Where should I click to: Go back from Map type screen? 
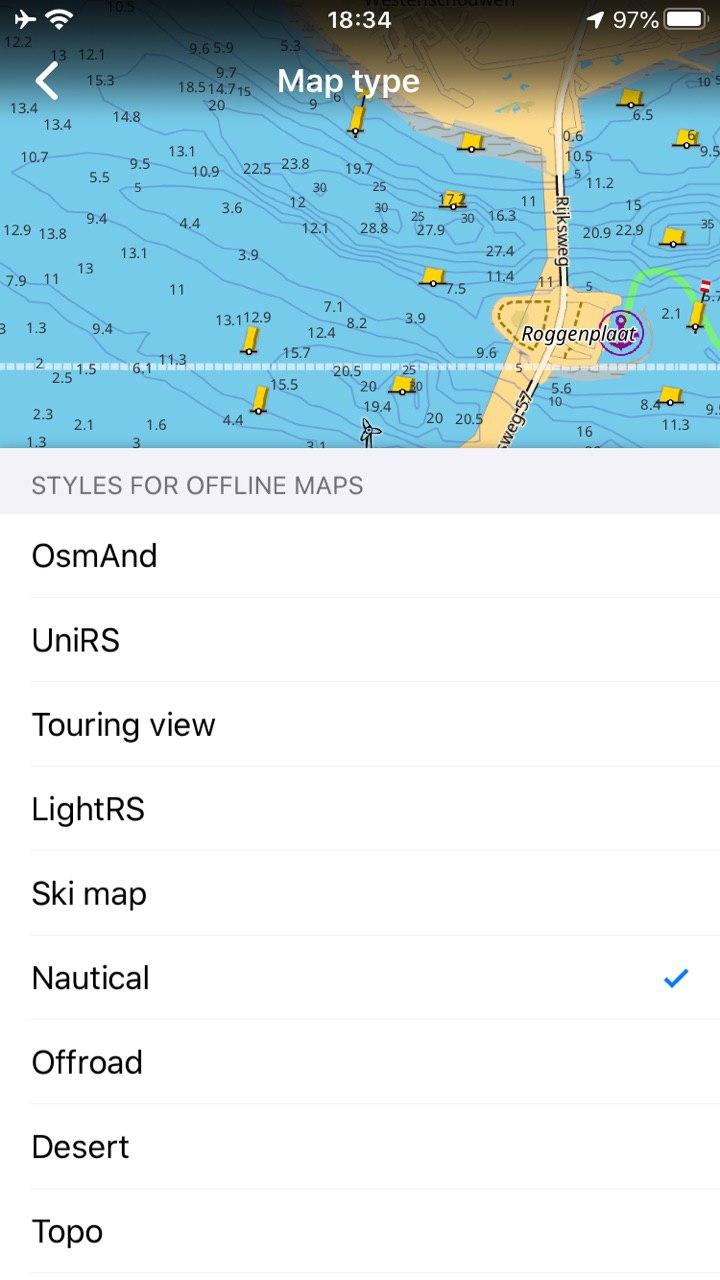(x=47, y=81)
